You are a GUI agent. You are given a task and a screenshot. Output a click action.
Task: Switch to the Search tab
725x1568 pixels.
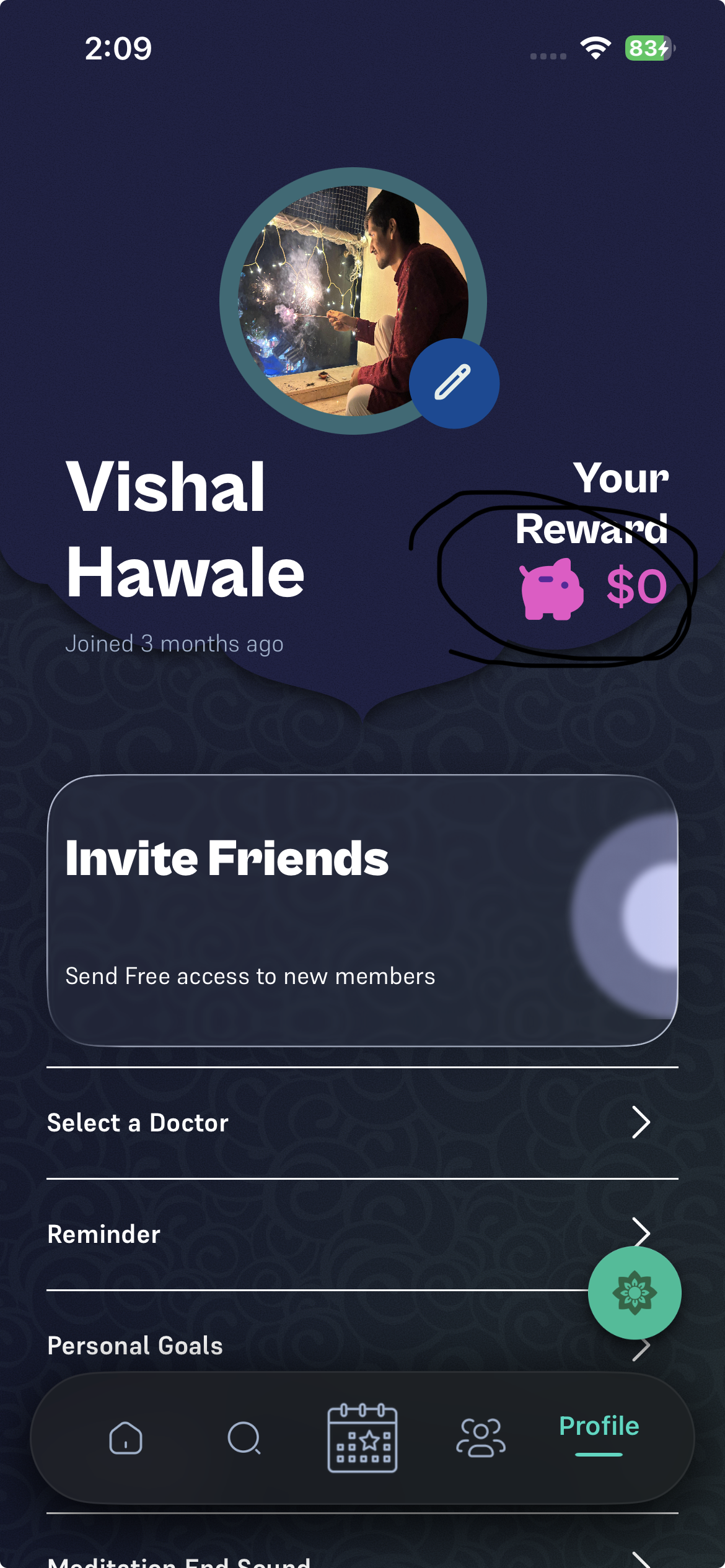pyautogui.click(x=244, y=1437)
